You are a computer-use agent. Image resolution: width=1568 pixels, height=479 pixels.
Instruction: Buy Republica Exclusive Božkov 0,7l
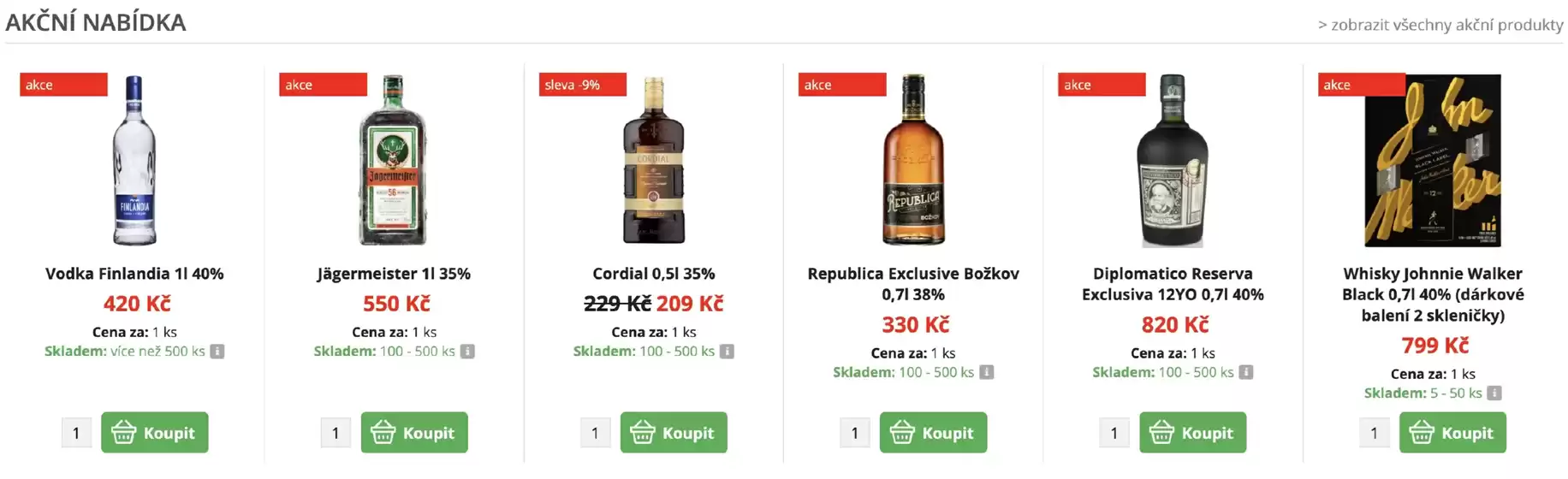pyautogui.click(x=933, y=433)
